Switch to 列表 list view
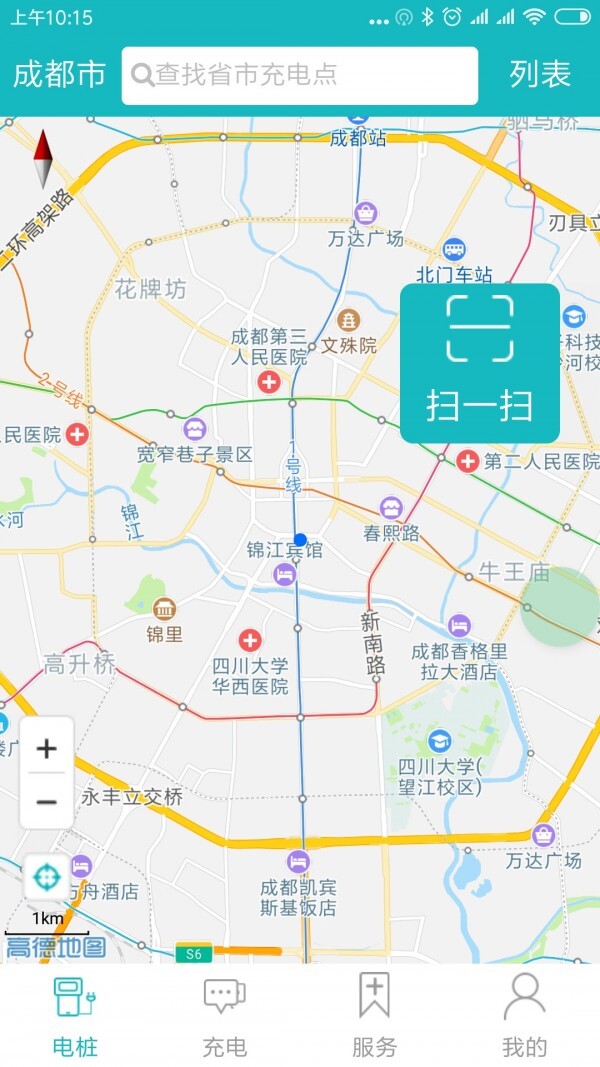The width and height of the screenshot is (600, 1067). click(540, 75)
